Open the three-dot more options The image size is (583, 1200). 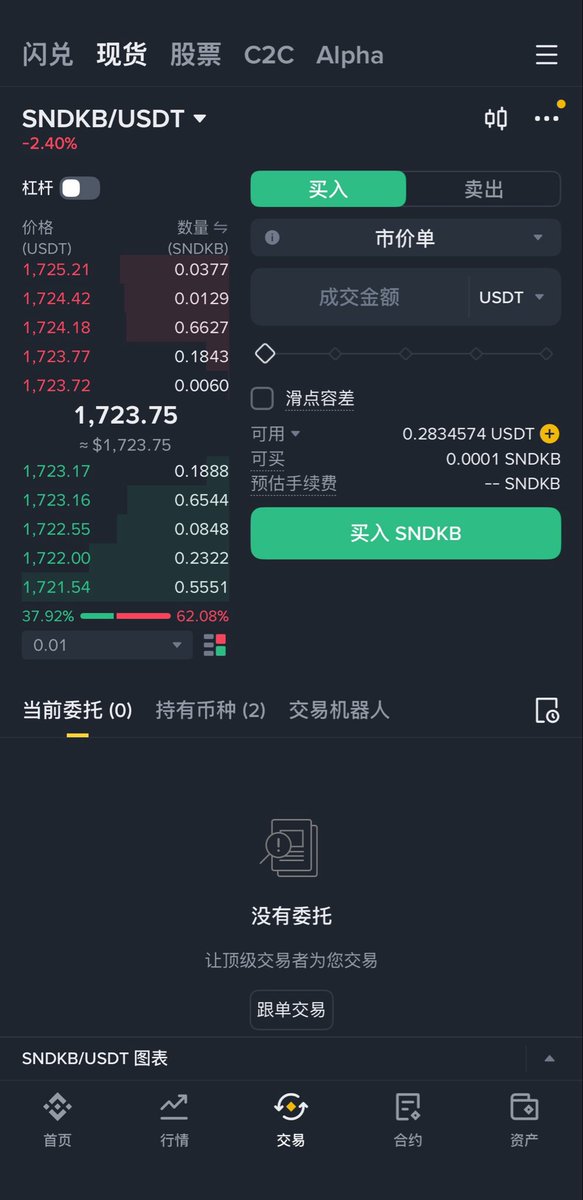(x=546, y=119)
